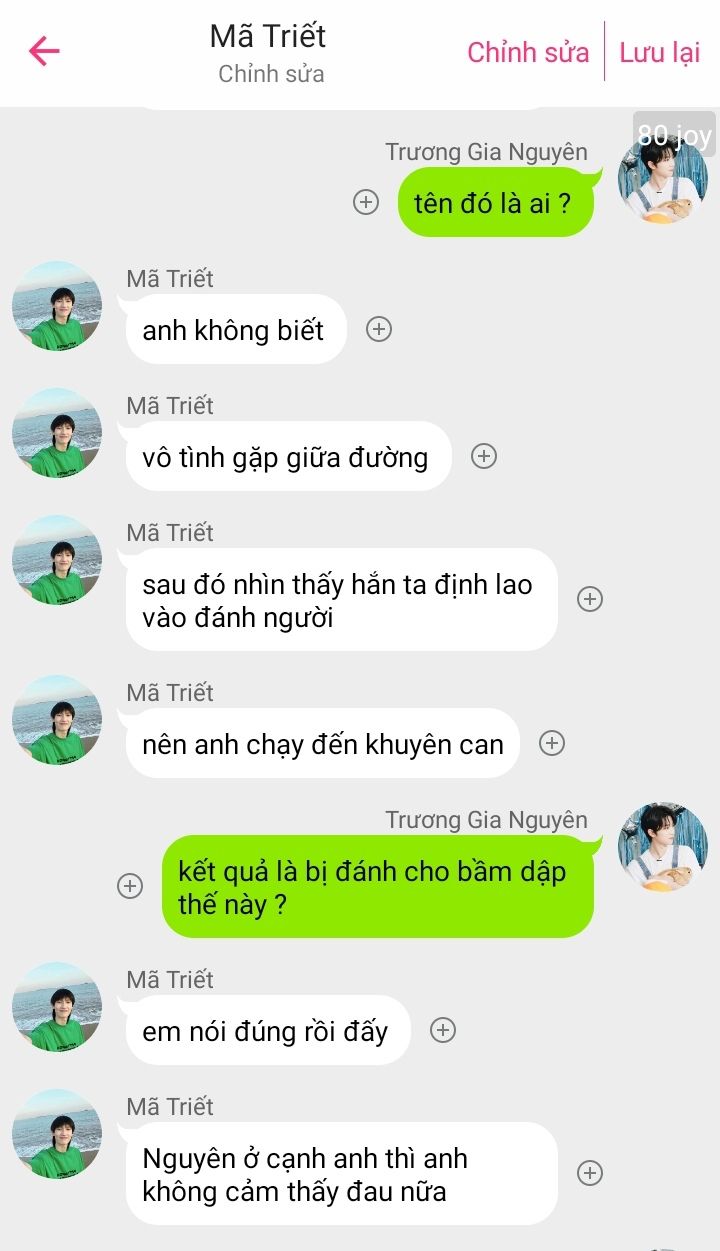Tap plus icon beside "Nguyên ở cạnh anh" message
The image size is (720, 1251).
(590, 1173)
